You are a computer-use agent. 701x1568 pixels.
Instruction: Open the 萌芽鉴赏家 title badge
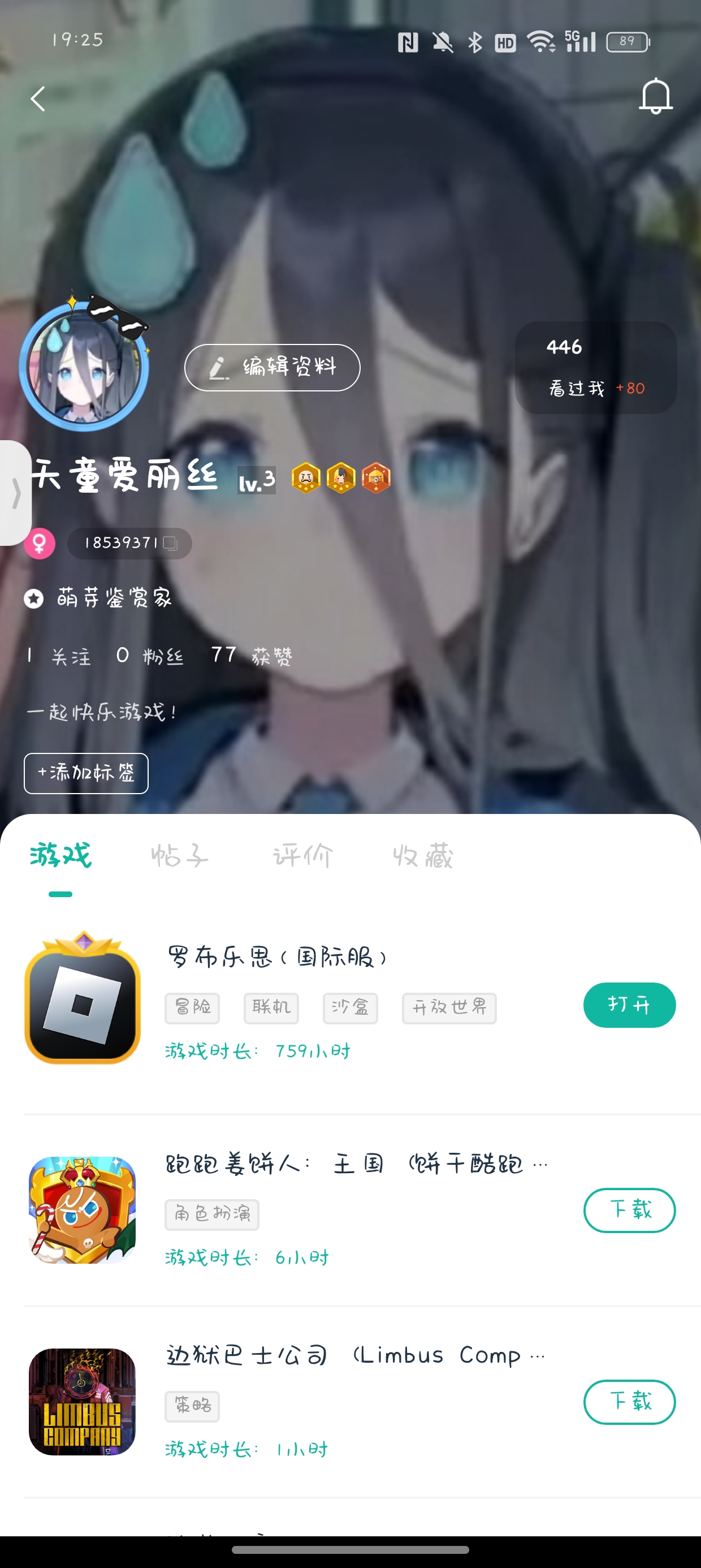pyautogui.click(x=114, y=598)
